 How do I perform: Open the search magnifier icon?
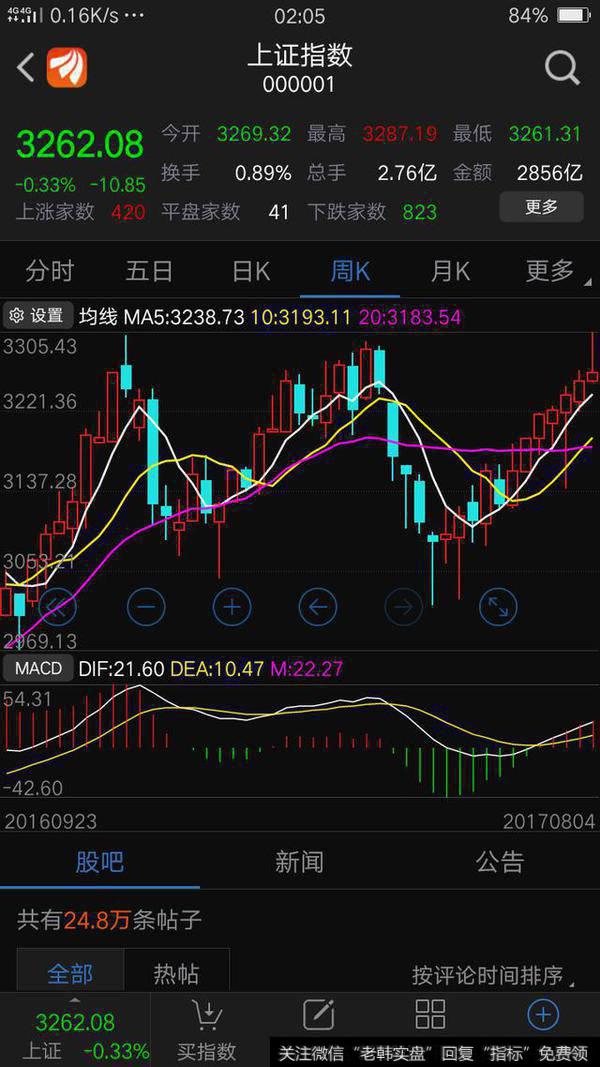point(562,68)
